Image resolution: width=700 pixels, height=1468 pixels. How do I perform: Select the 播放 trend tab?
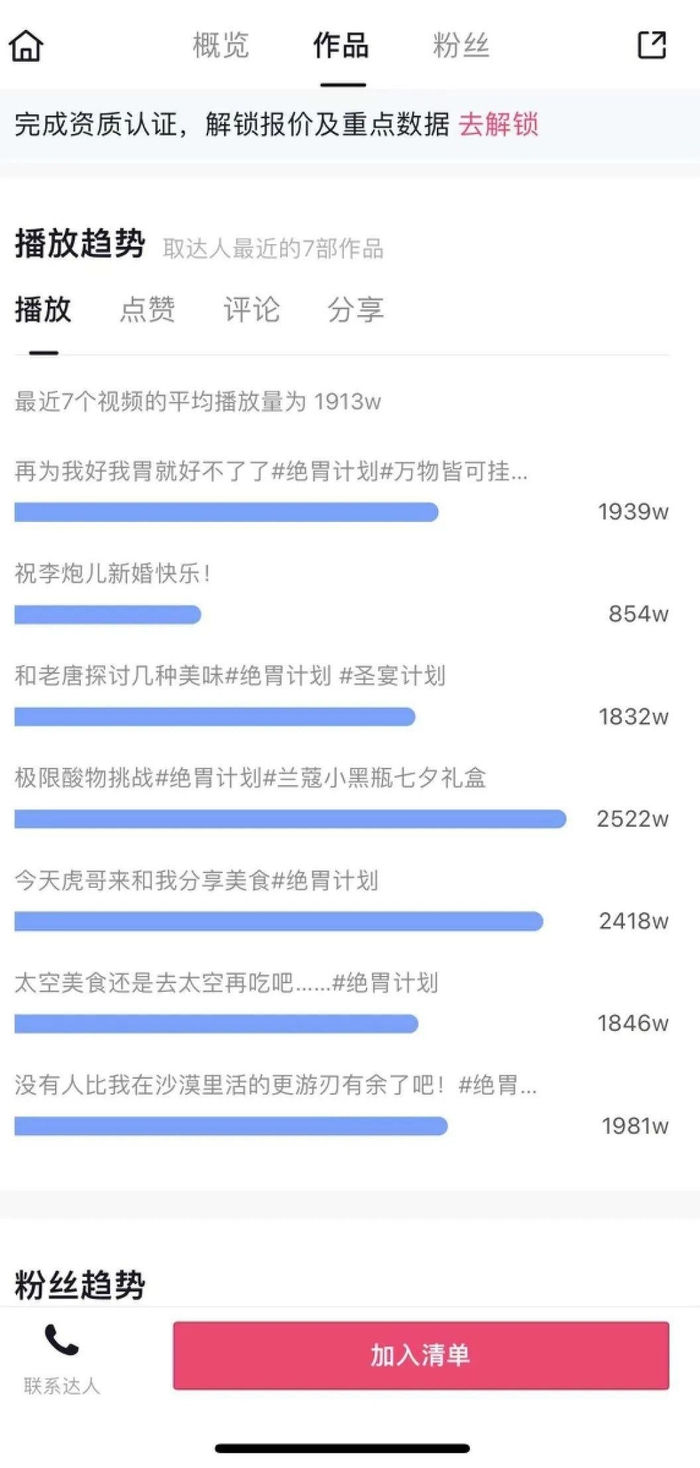click(43, 310)
